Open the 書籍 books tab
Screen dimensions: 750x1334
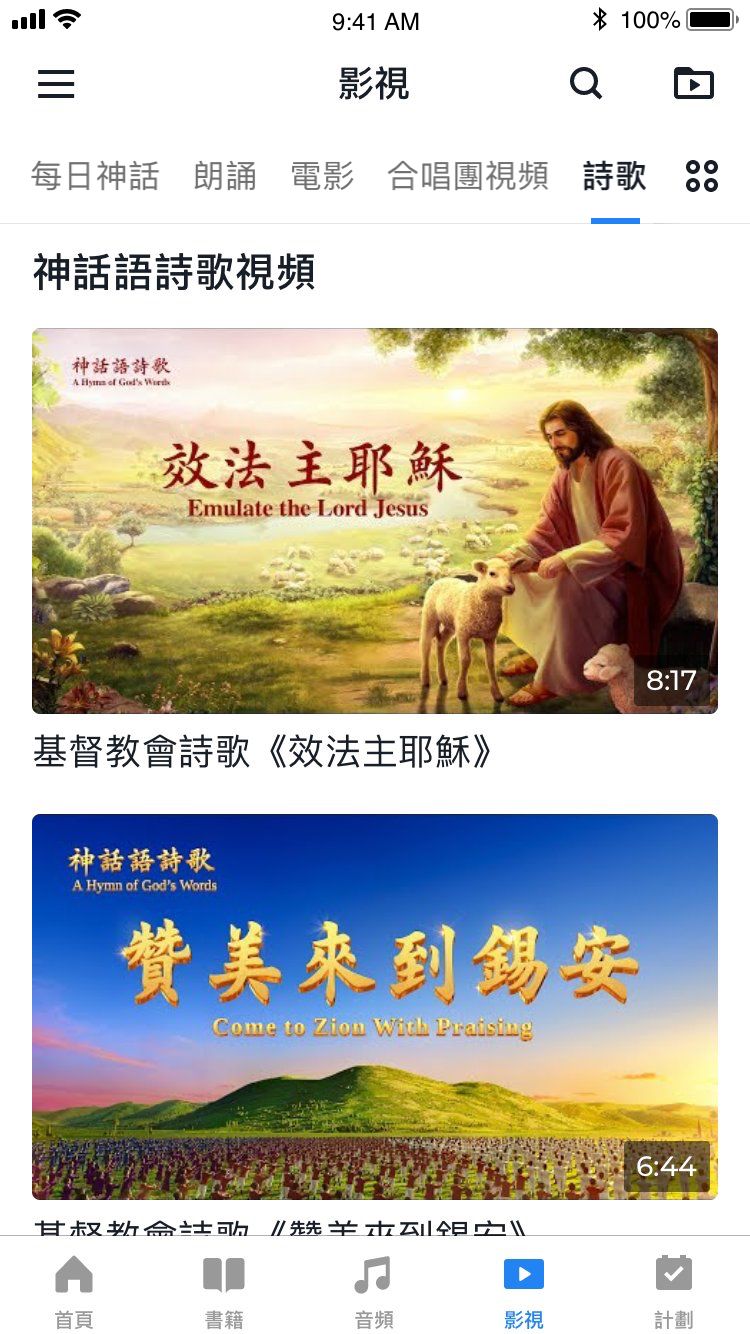(224, 1290)
